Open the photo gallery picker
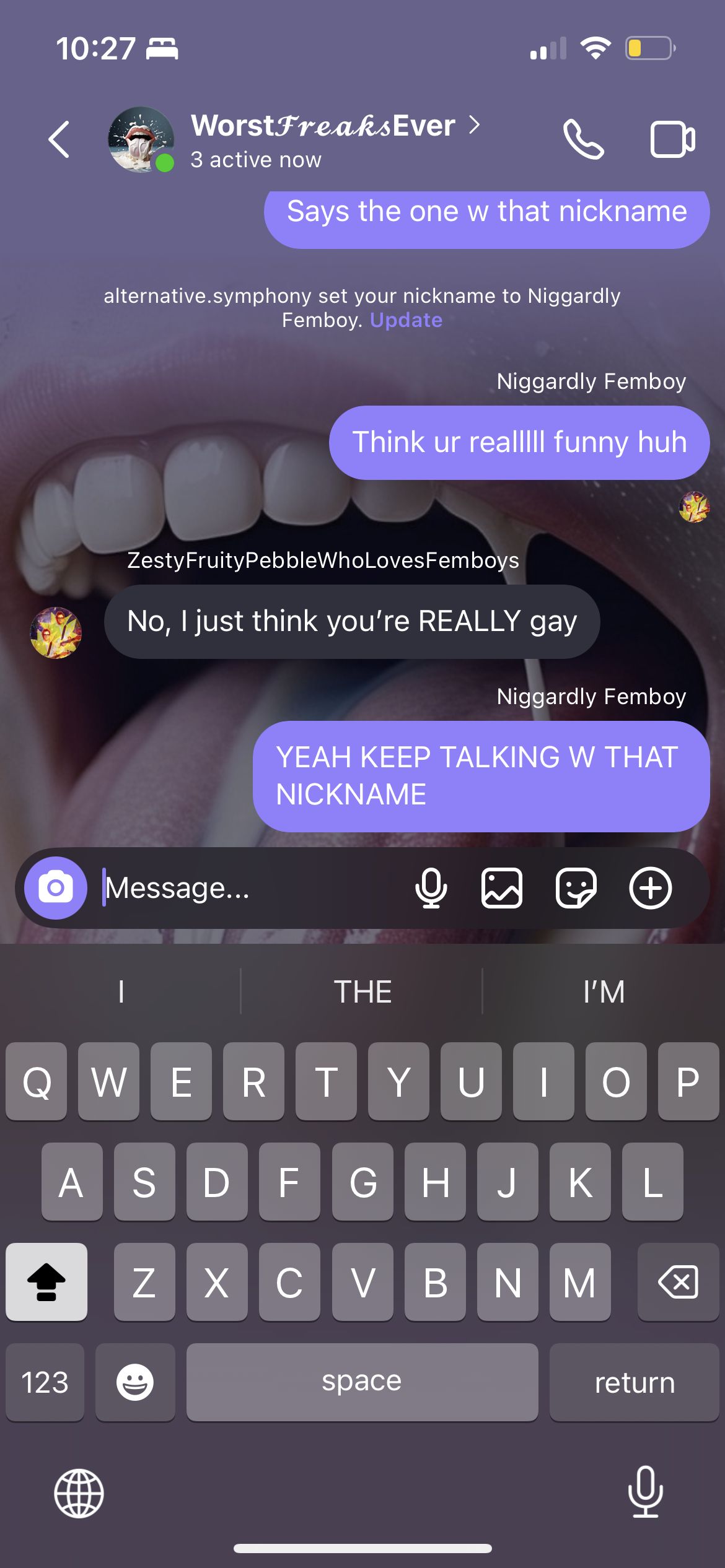 (502, 888)
